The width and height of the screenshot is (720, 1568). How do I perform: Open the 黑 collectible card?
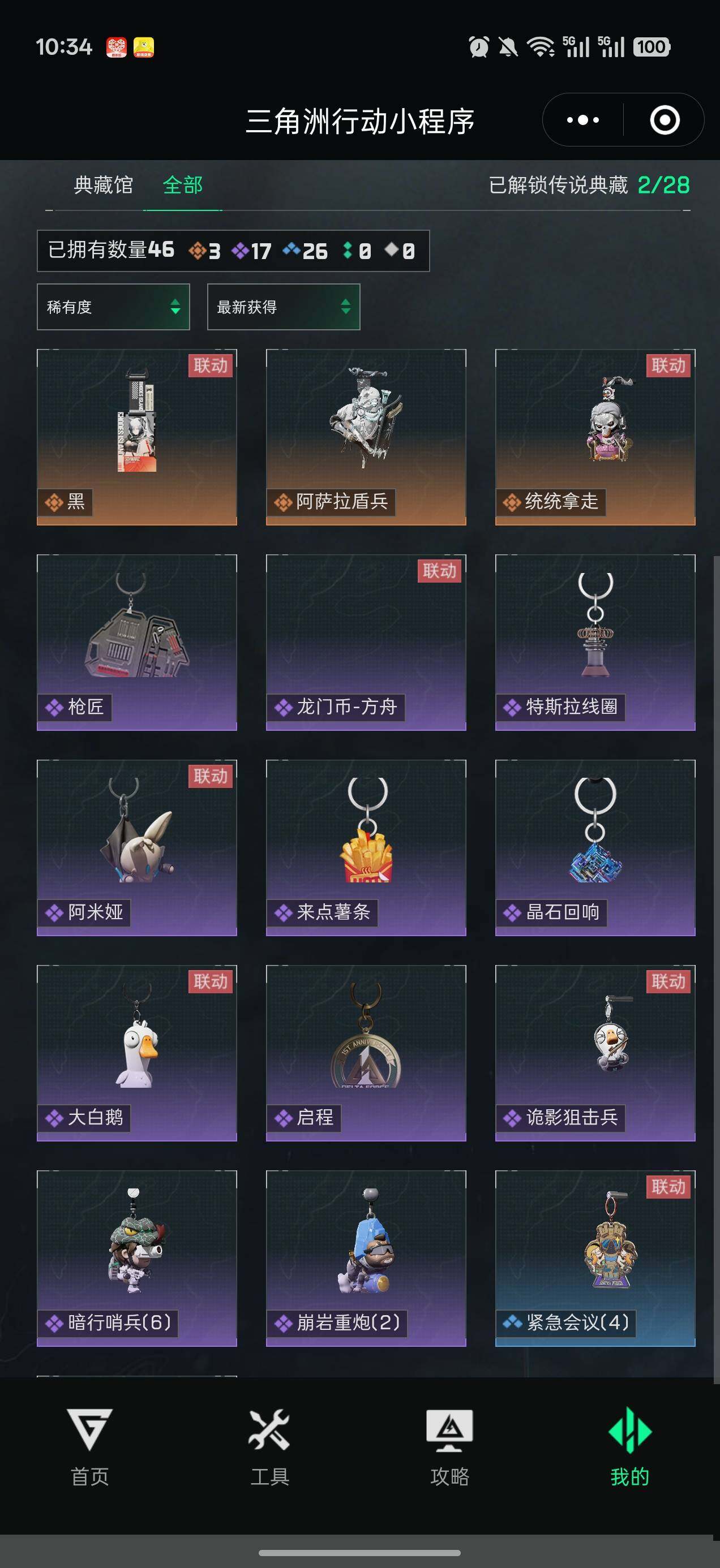(137, 437)
